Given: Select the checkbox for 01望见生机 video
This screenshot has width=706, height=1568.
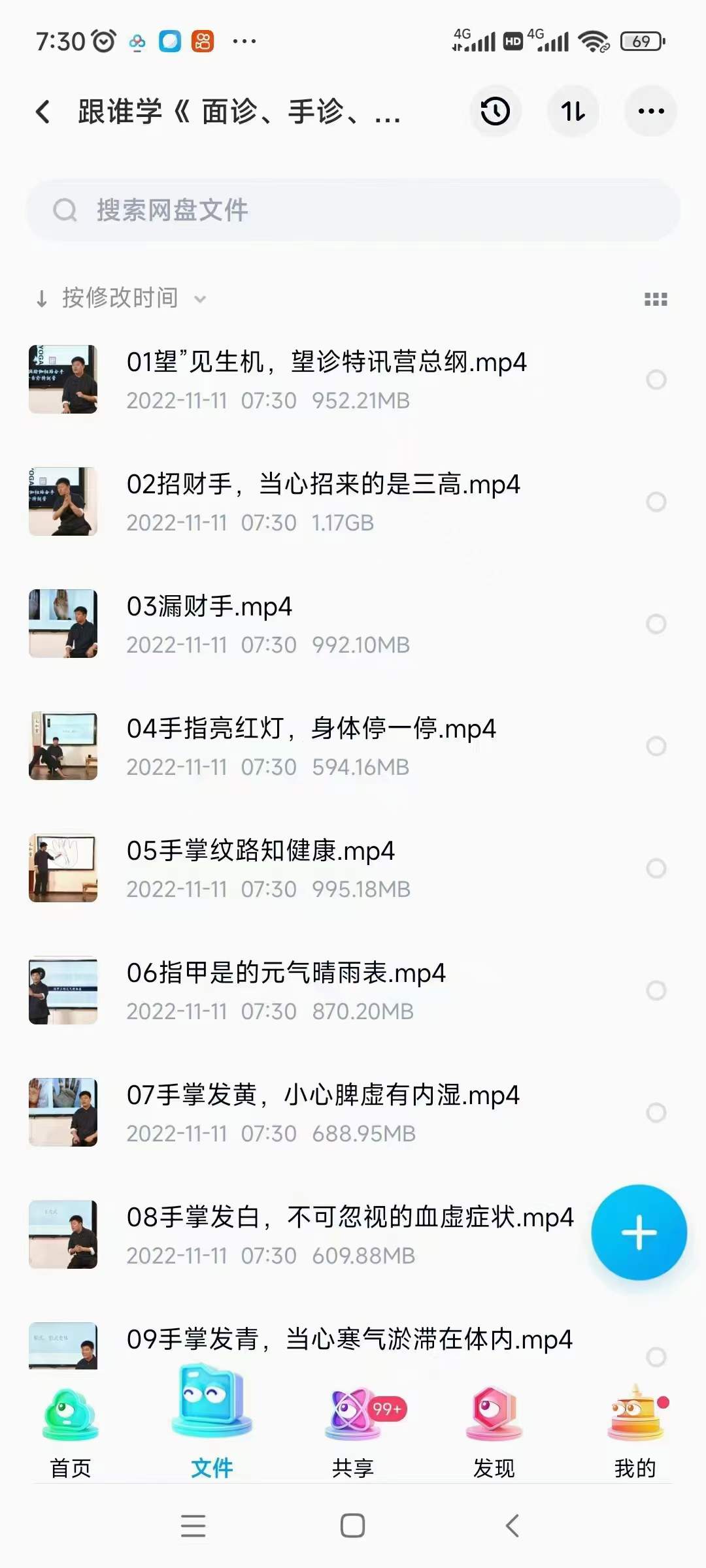Looking at the screenshot, I should click(655, 379).
